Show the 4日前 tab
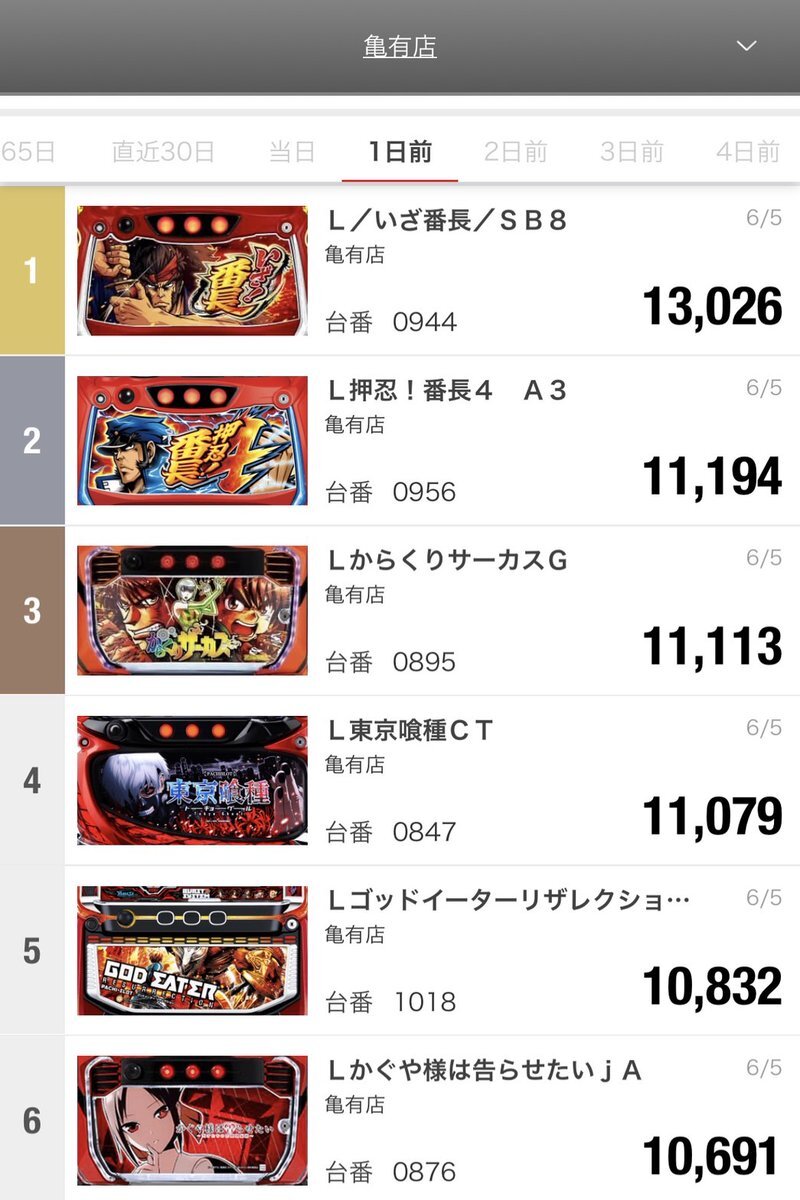The height and width of the screenshot is (1200, 800). (747, 152)
